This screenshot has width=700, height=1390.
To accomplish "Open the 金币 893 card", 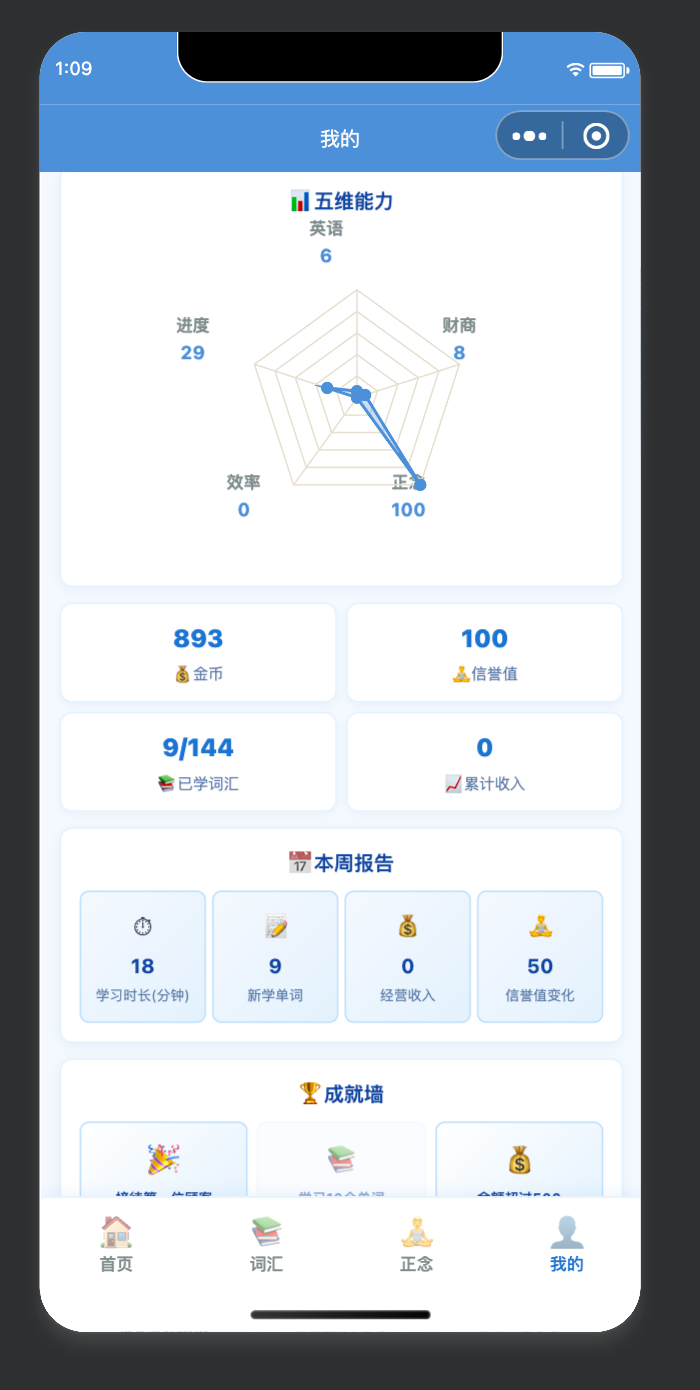I will [198, 653].
